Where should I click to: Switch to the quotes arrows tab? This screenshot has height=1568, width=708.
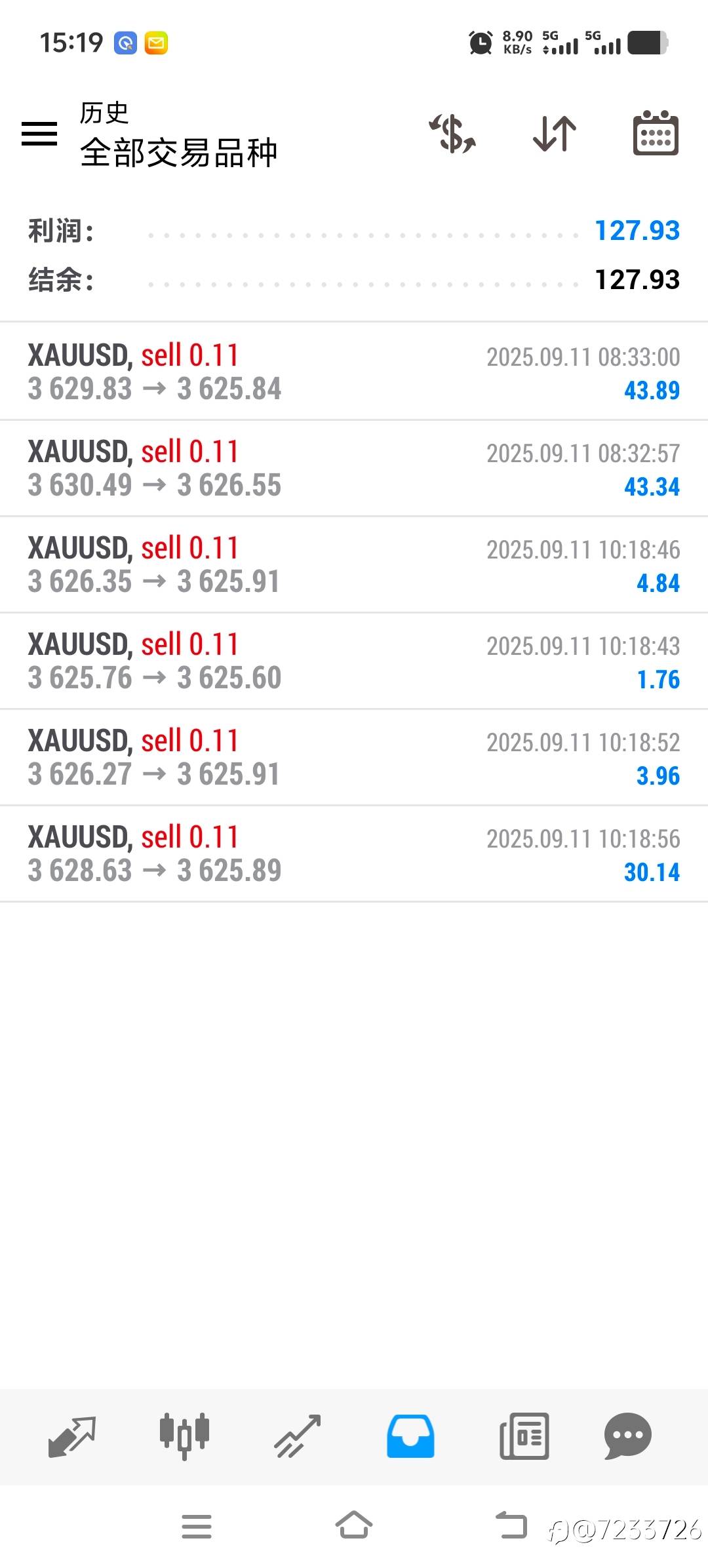72,1436
